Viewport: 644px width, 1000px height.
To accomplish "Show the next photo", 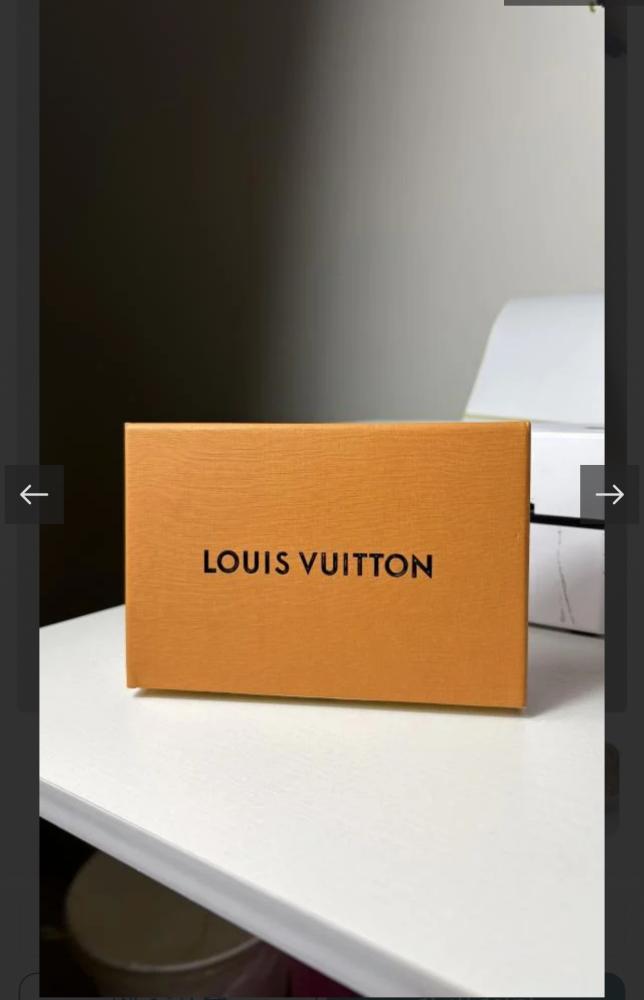I will (x=609, y=494).
